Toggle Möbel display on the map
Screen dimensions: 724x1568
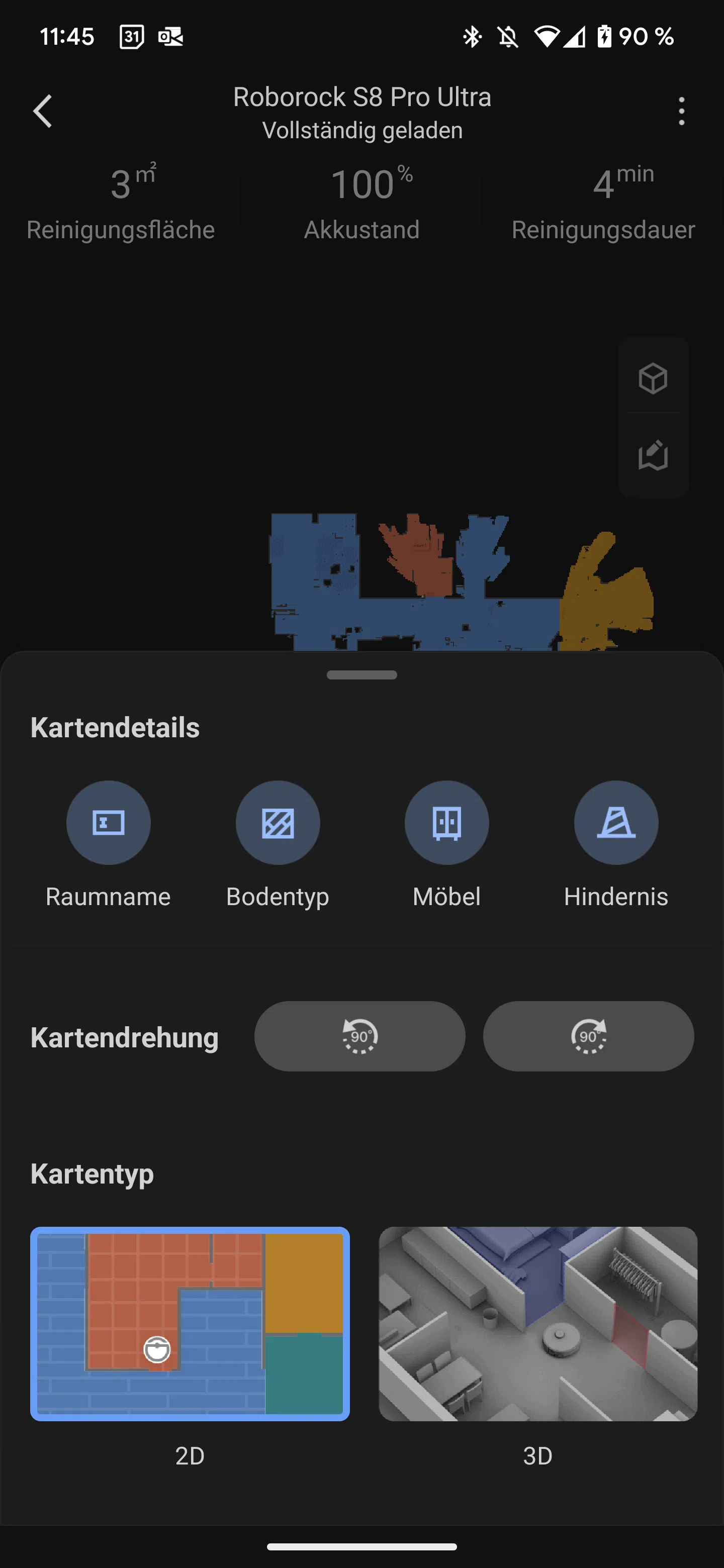(x=447, y=822)
